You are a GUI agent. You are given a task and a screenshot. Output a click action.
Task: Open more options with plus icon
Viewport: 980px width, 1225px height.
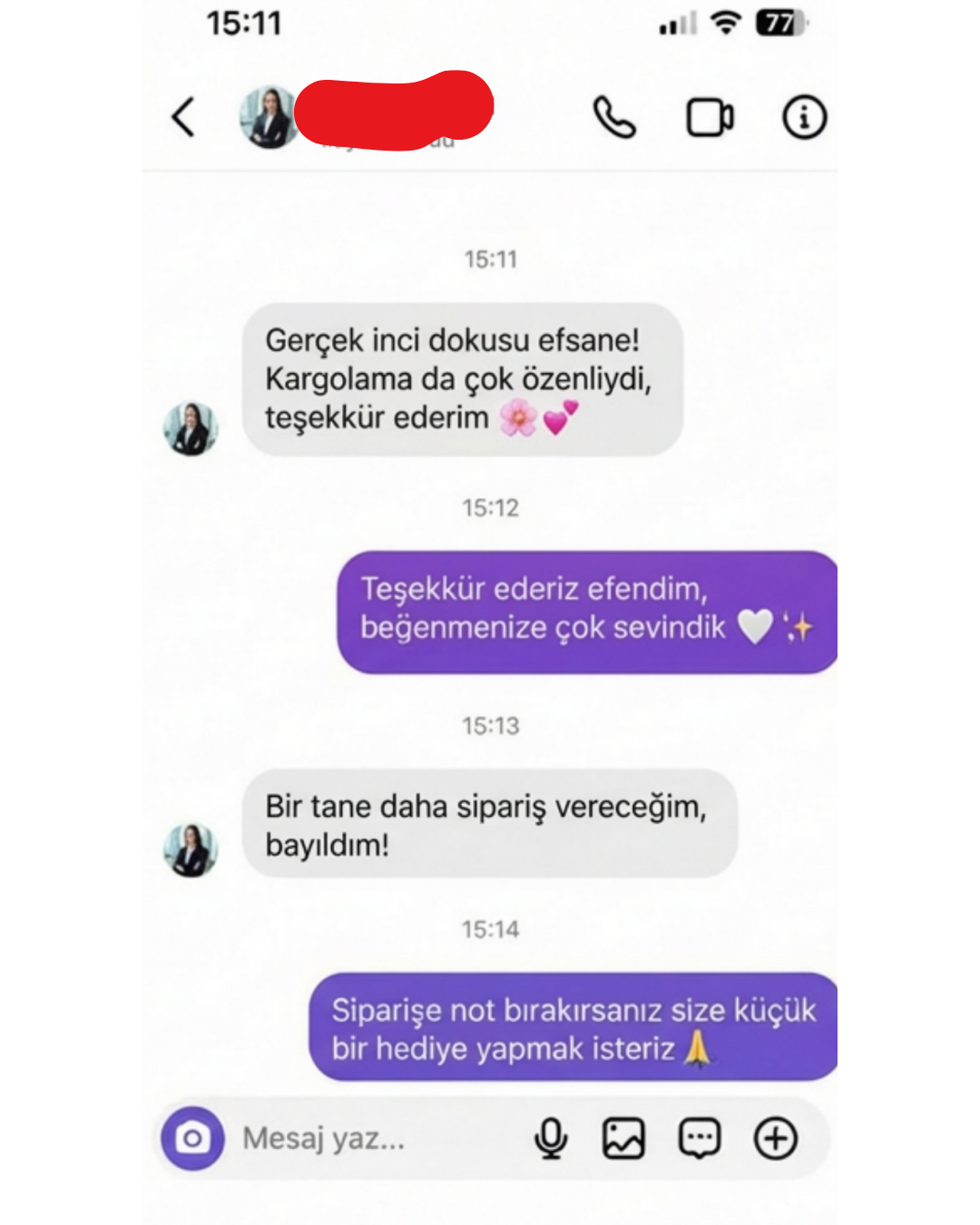pos(776,1138)
